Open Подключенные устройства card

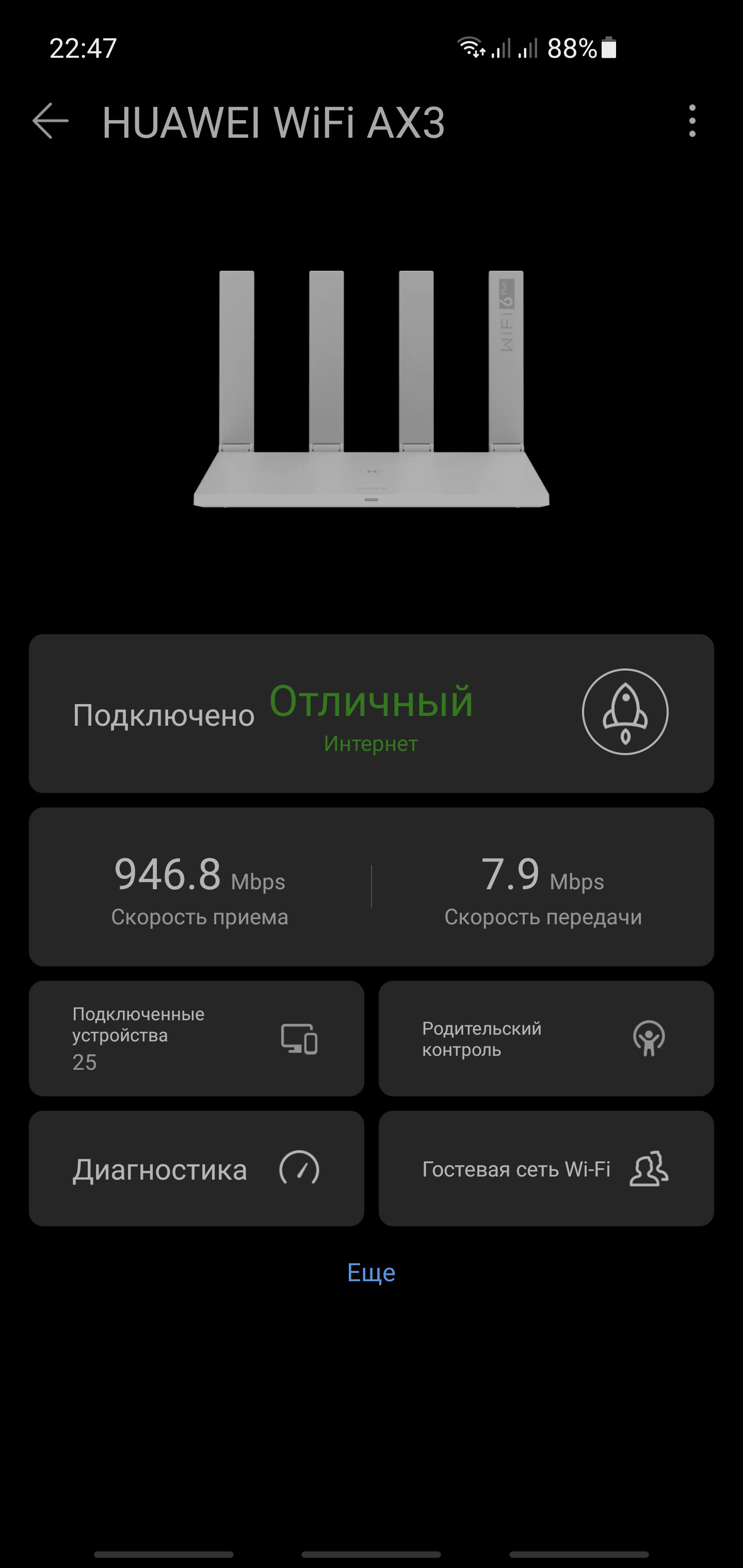[196, 1038]
